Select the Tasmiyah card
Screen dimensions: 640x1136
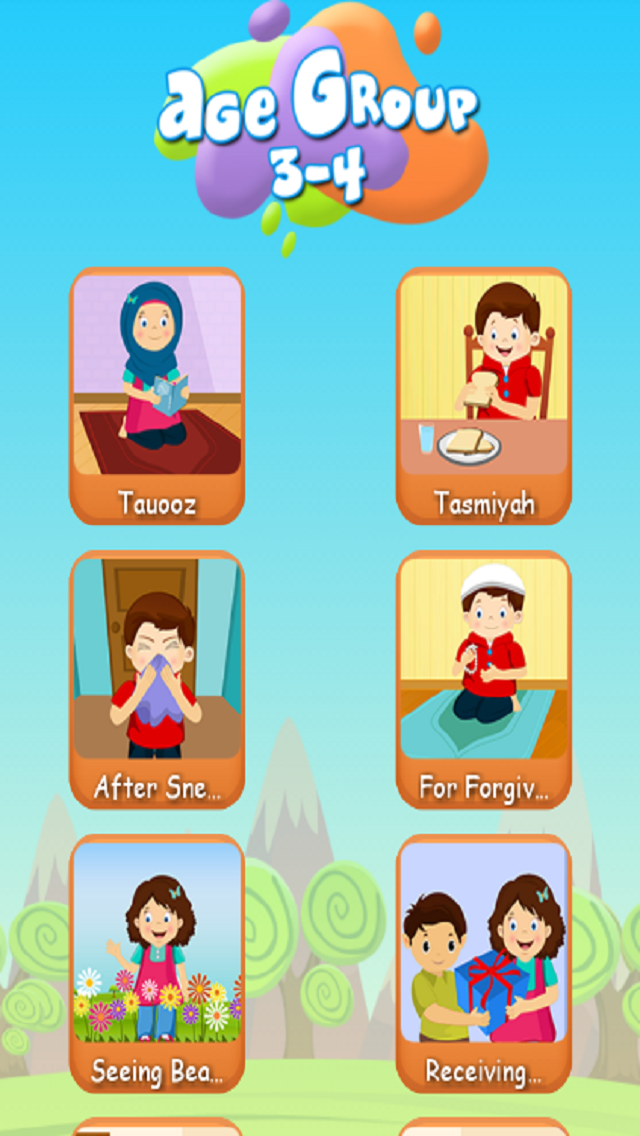tap(483, 396)
